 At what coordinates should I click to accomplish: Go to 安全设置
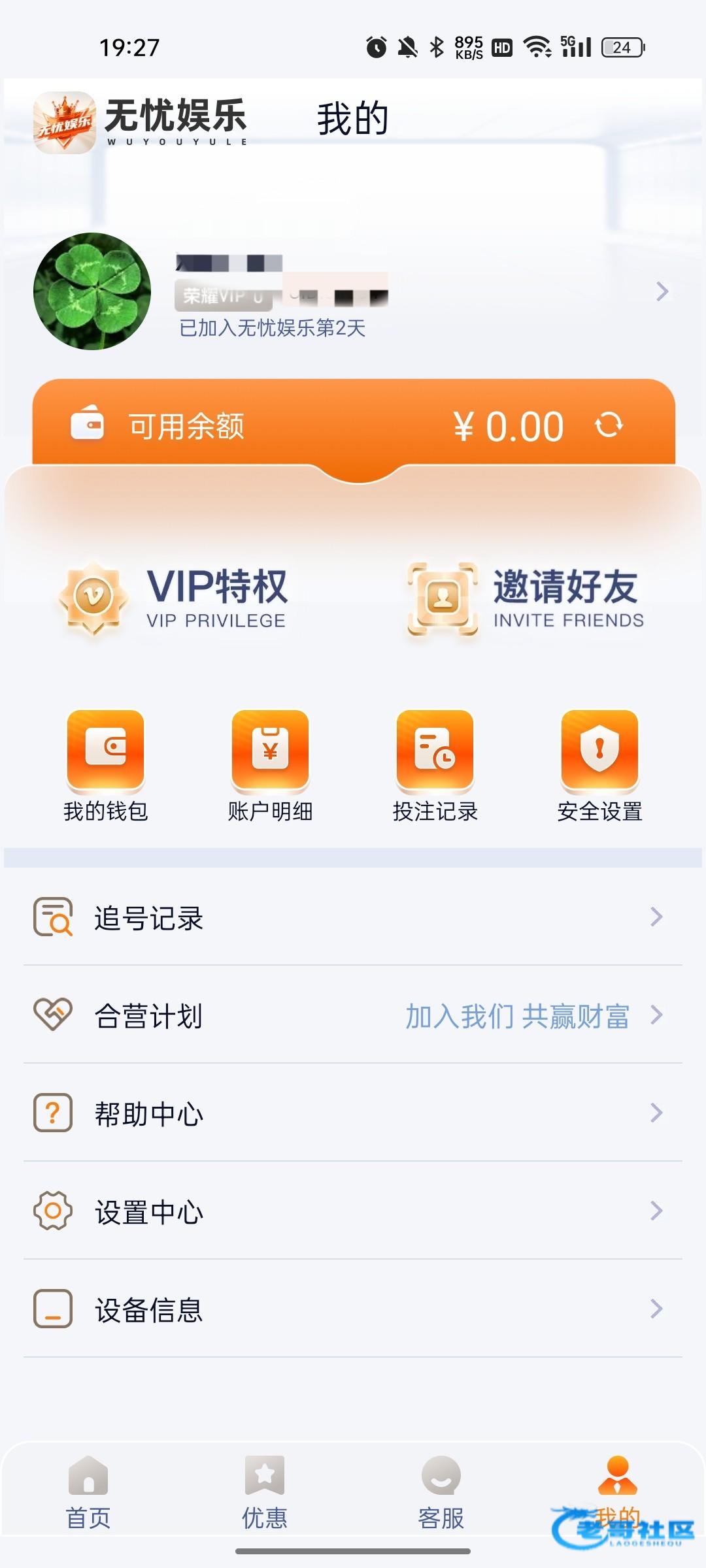tap(599, 766)
